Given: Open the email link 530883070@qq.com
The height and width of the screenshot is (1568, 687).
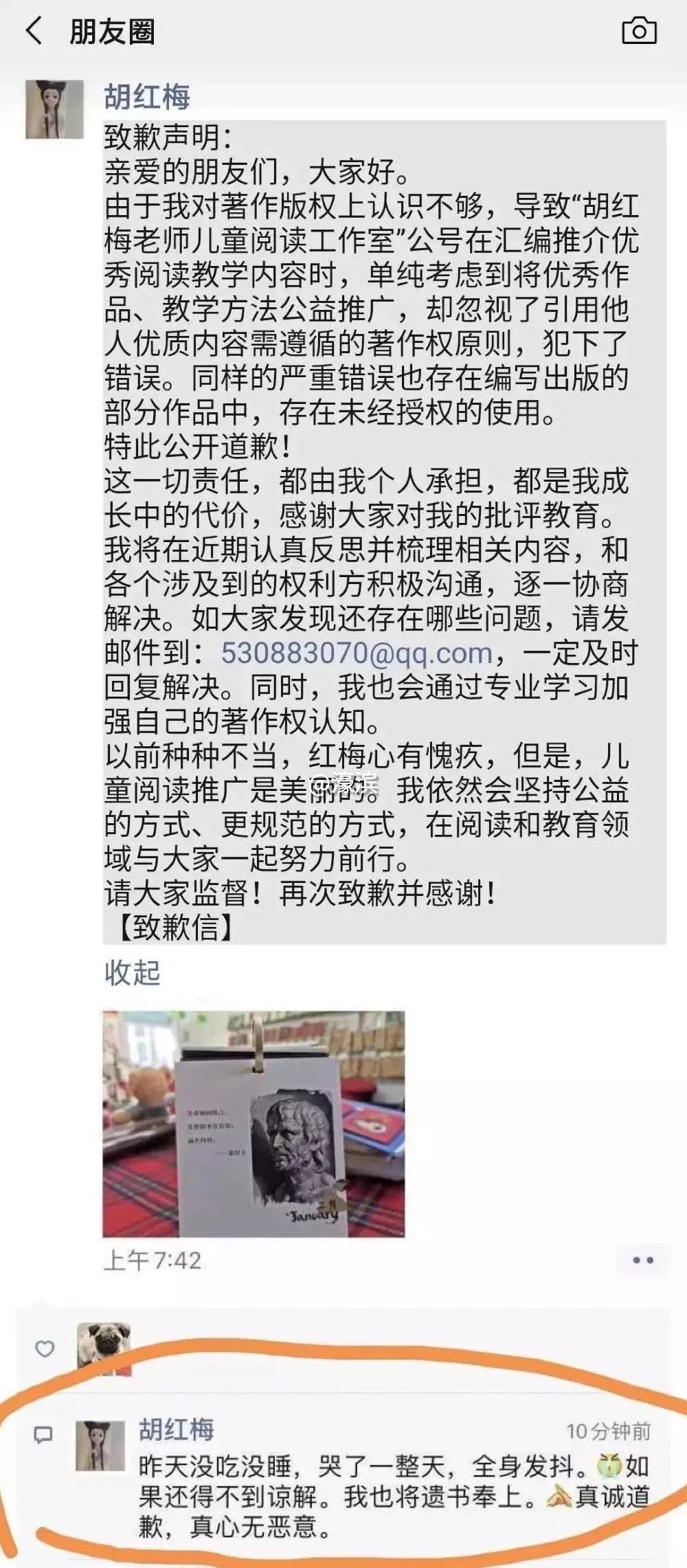Looking at the screenshot, I should coord(357,653).
